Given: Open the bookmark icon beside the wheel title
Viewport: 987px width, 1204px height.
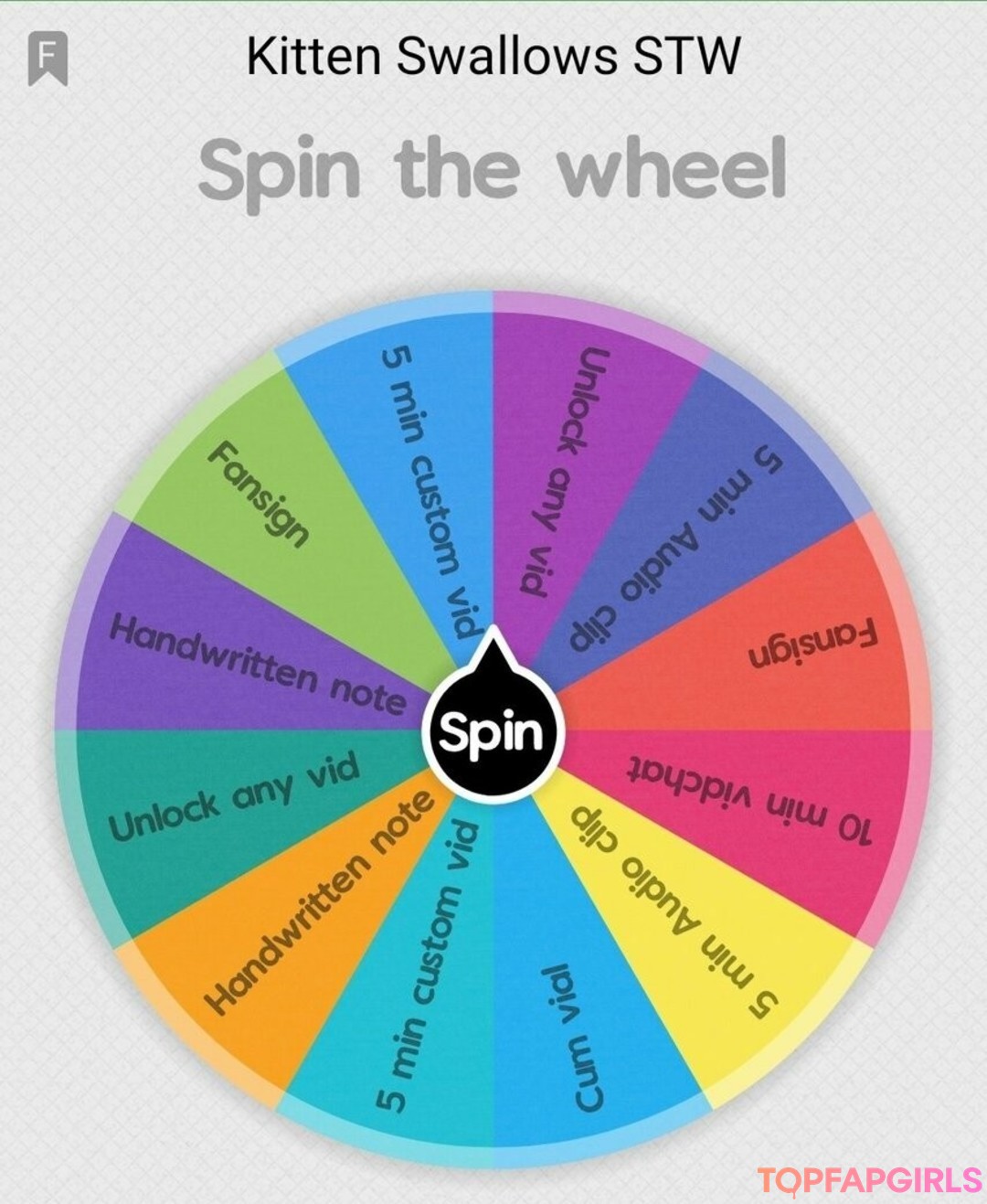Looking at the screenshot, I should pyautogui.click(x=48, y=59).
